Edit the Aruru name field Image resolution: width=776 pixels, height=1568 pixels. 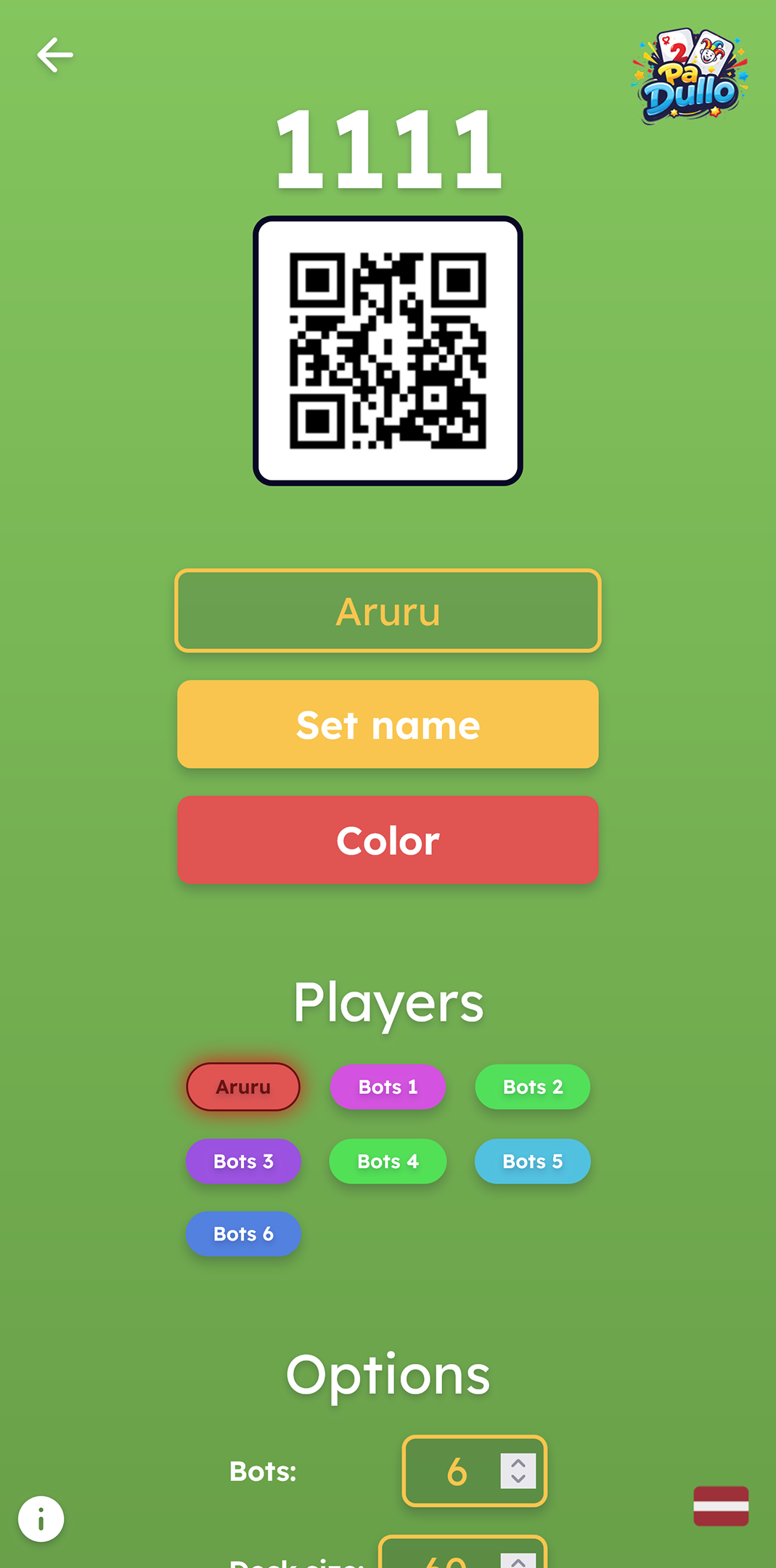pos(388,611)
